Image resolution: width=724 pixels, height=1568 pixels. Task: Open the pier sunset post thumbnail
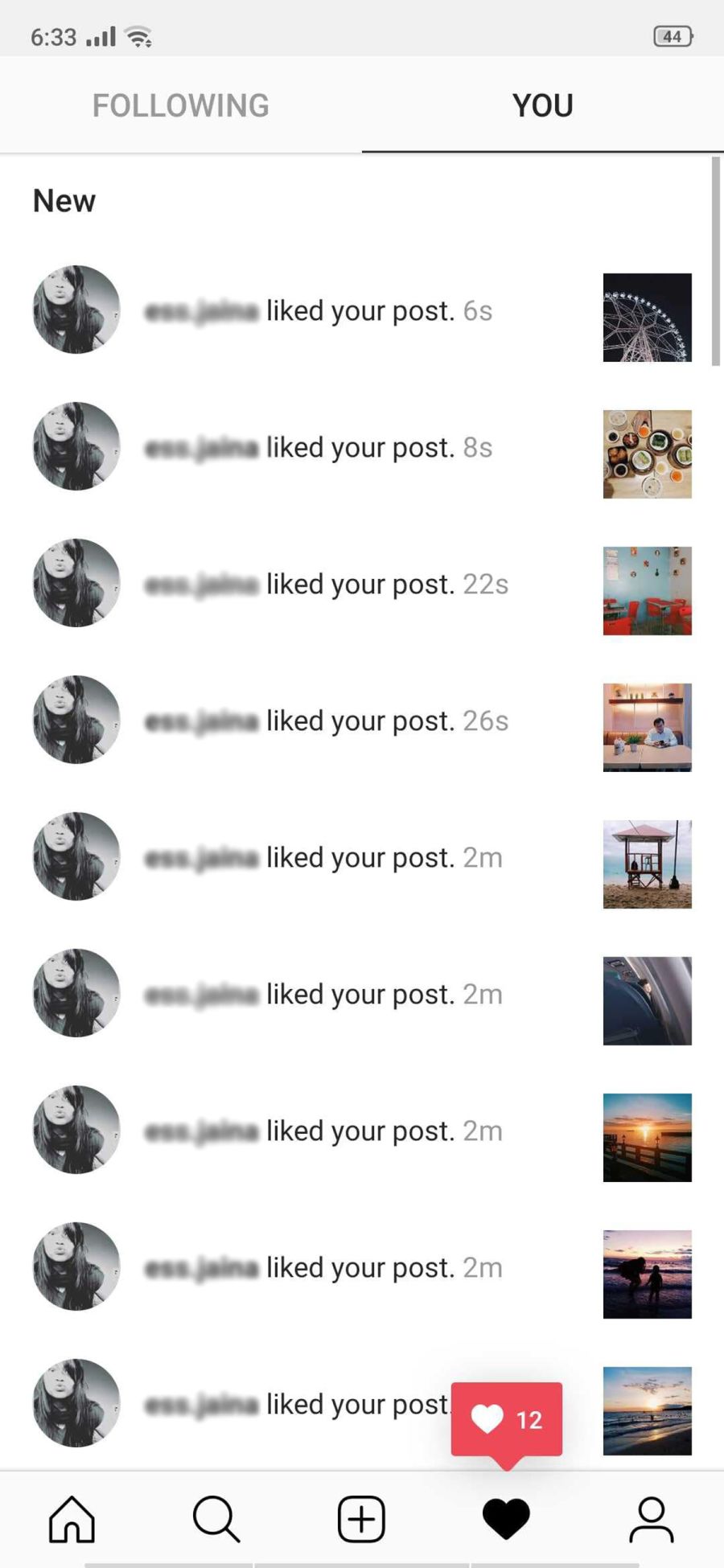647,1138
